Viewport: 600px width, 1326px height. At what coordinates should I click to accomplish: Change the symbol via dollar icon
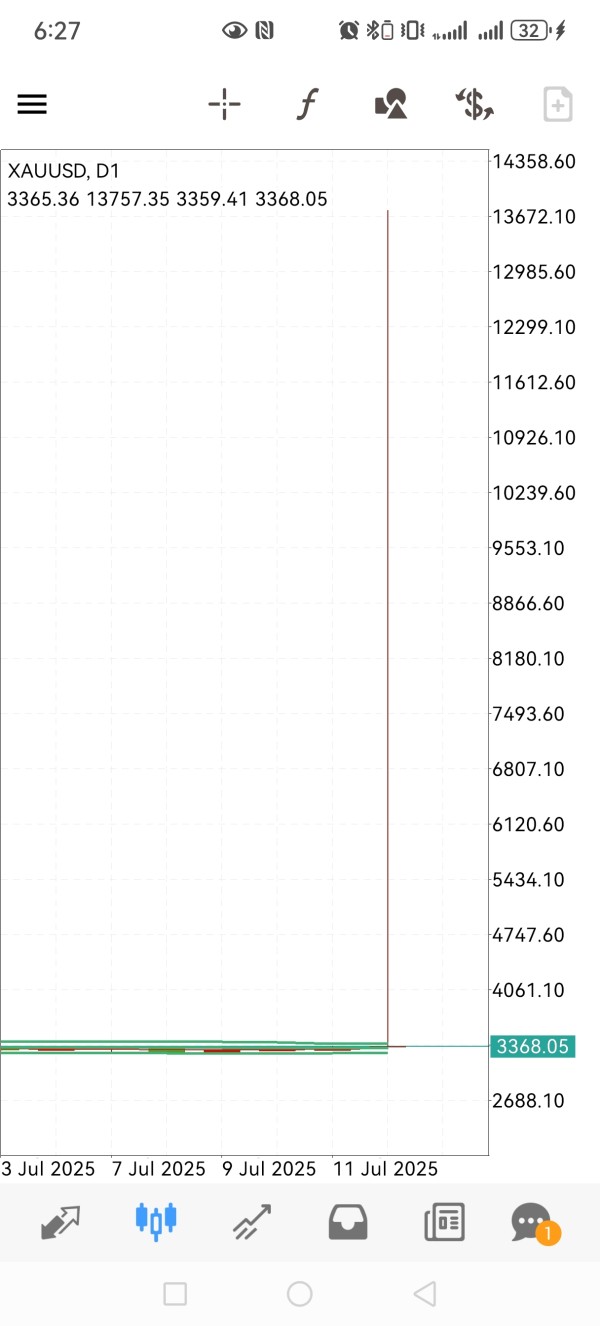pyautogui.click(x=474, y=104)
